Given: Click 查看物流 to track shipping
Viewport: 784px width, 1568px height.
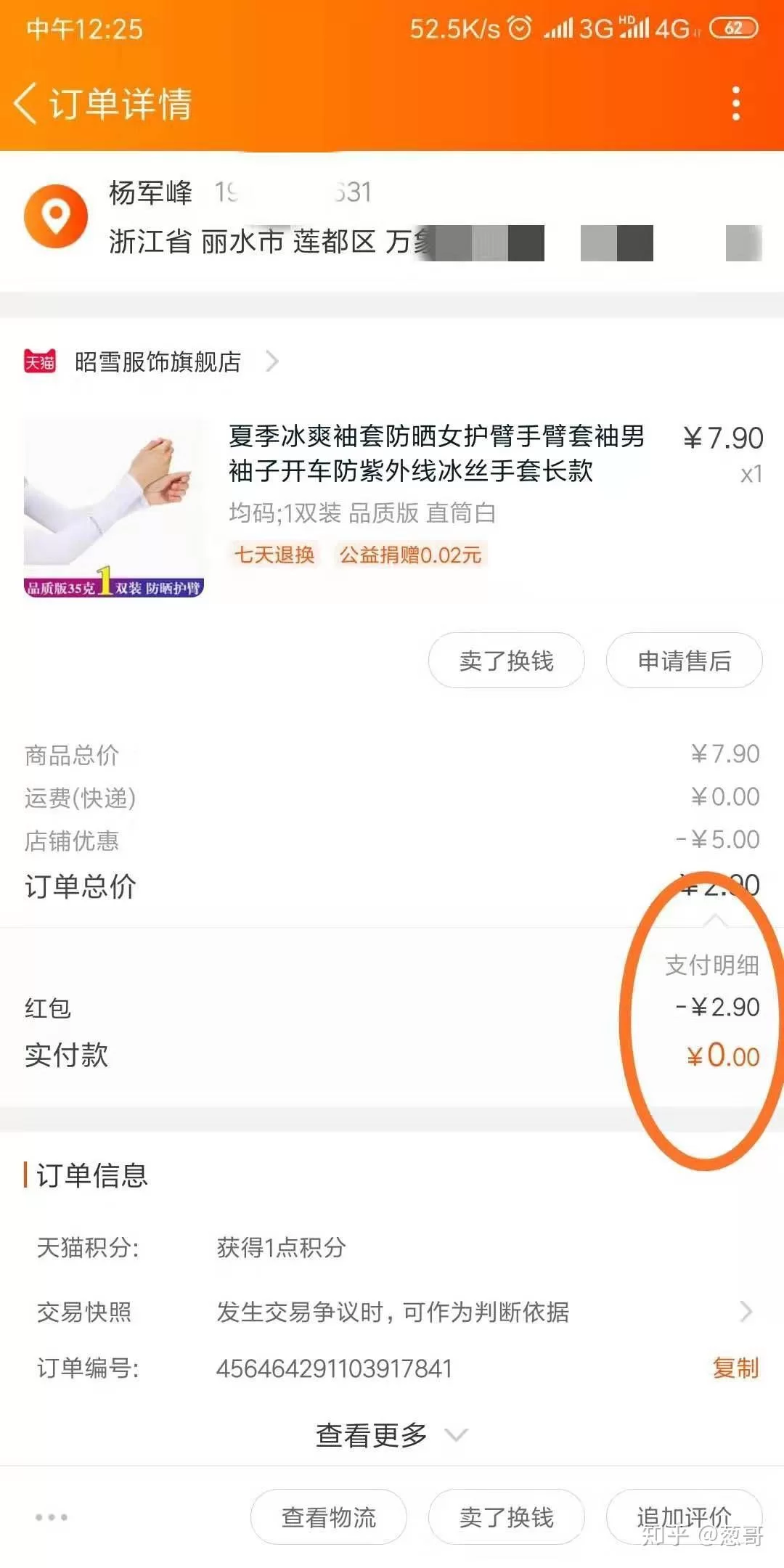Looking at the screenshot, I should [x=327, y=1516].
